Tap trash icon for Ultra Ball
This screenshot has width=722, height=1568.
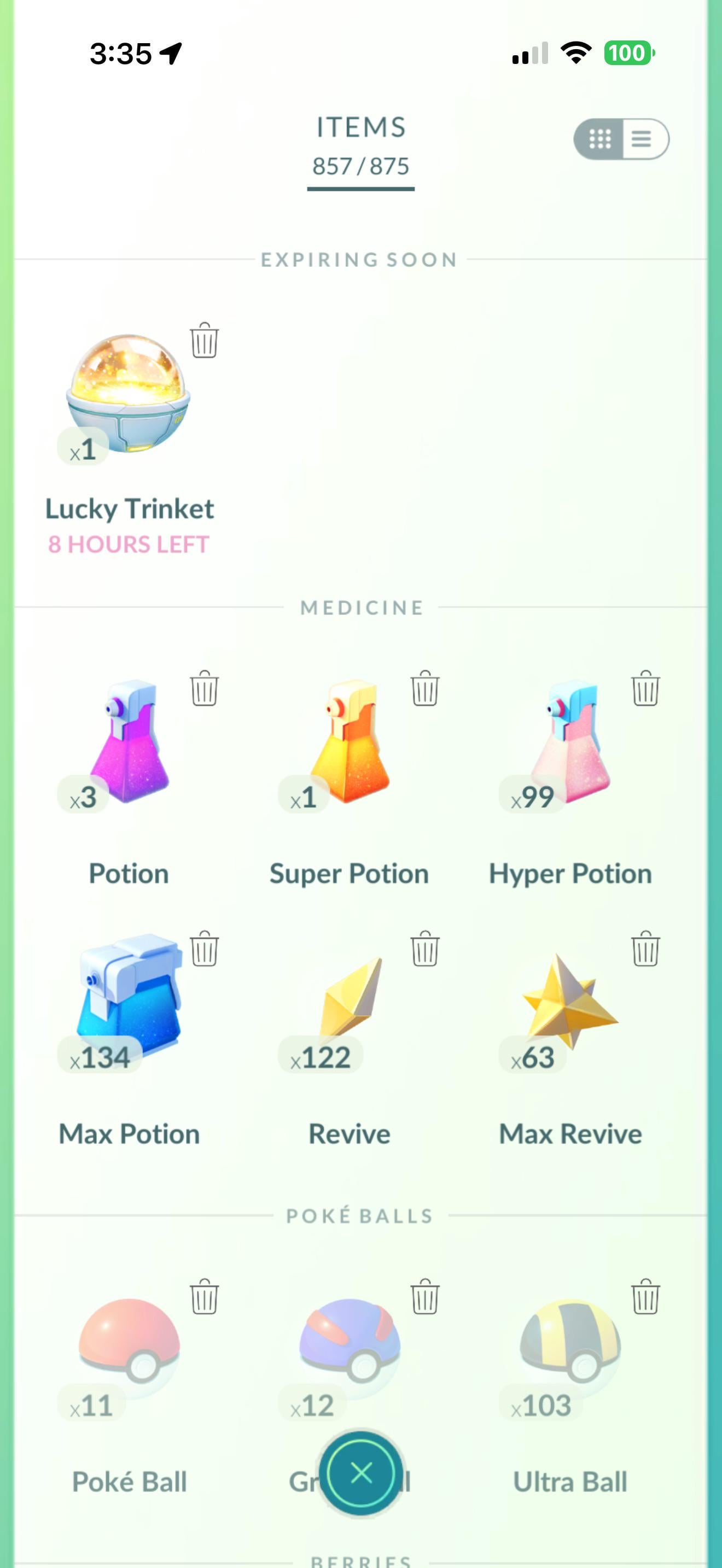pyautogui.click(x=645, y=1296)
